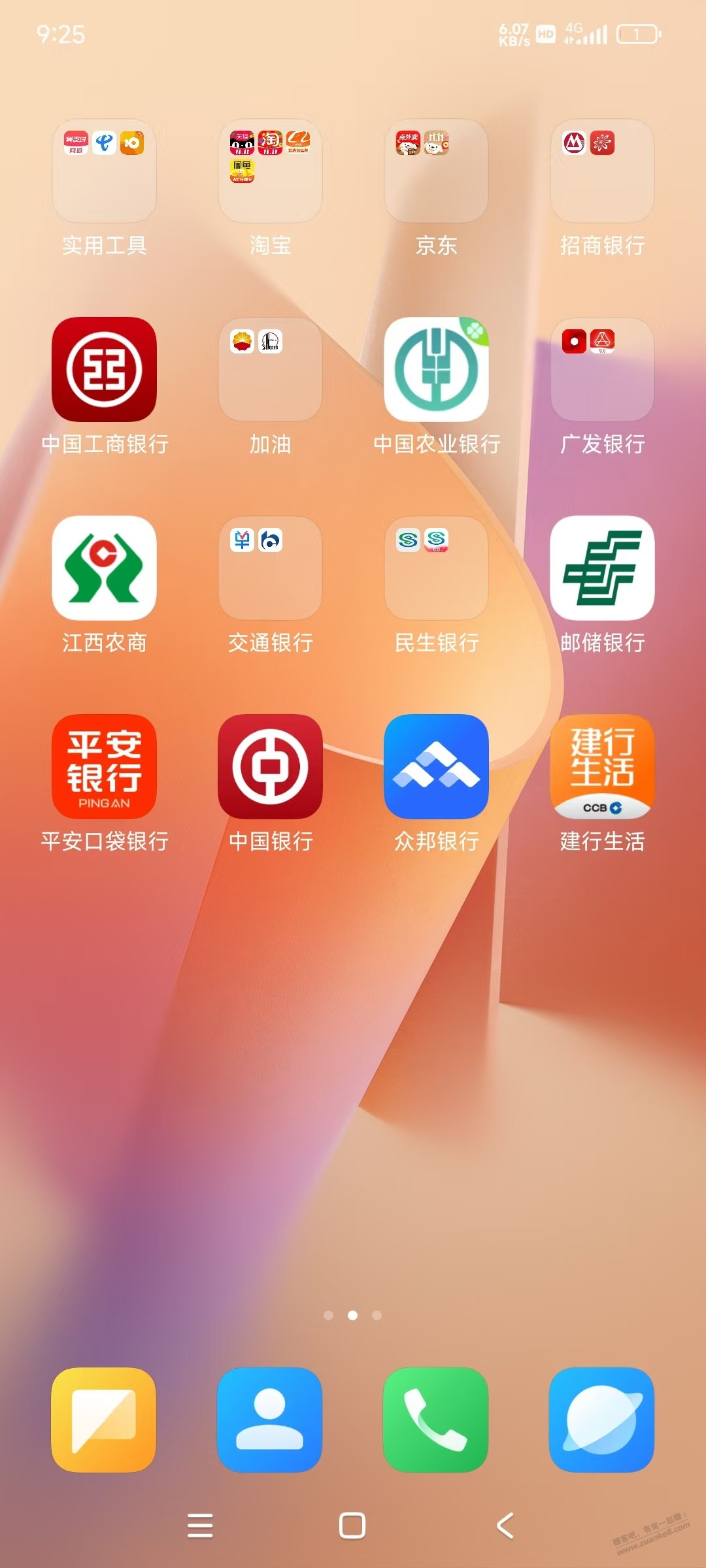Open the phone dialer in the dock
706x1568 pixels.
[436, 1419]
